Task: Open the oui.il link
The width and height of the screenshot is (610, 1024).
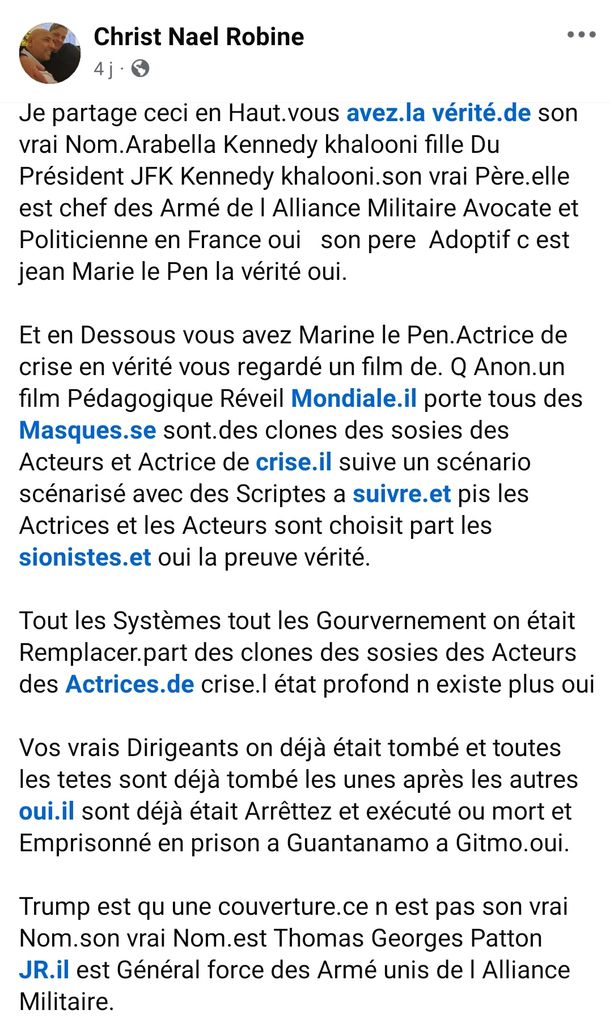Action: [x=46, y=811]
